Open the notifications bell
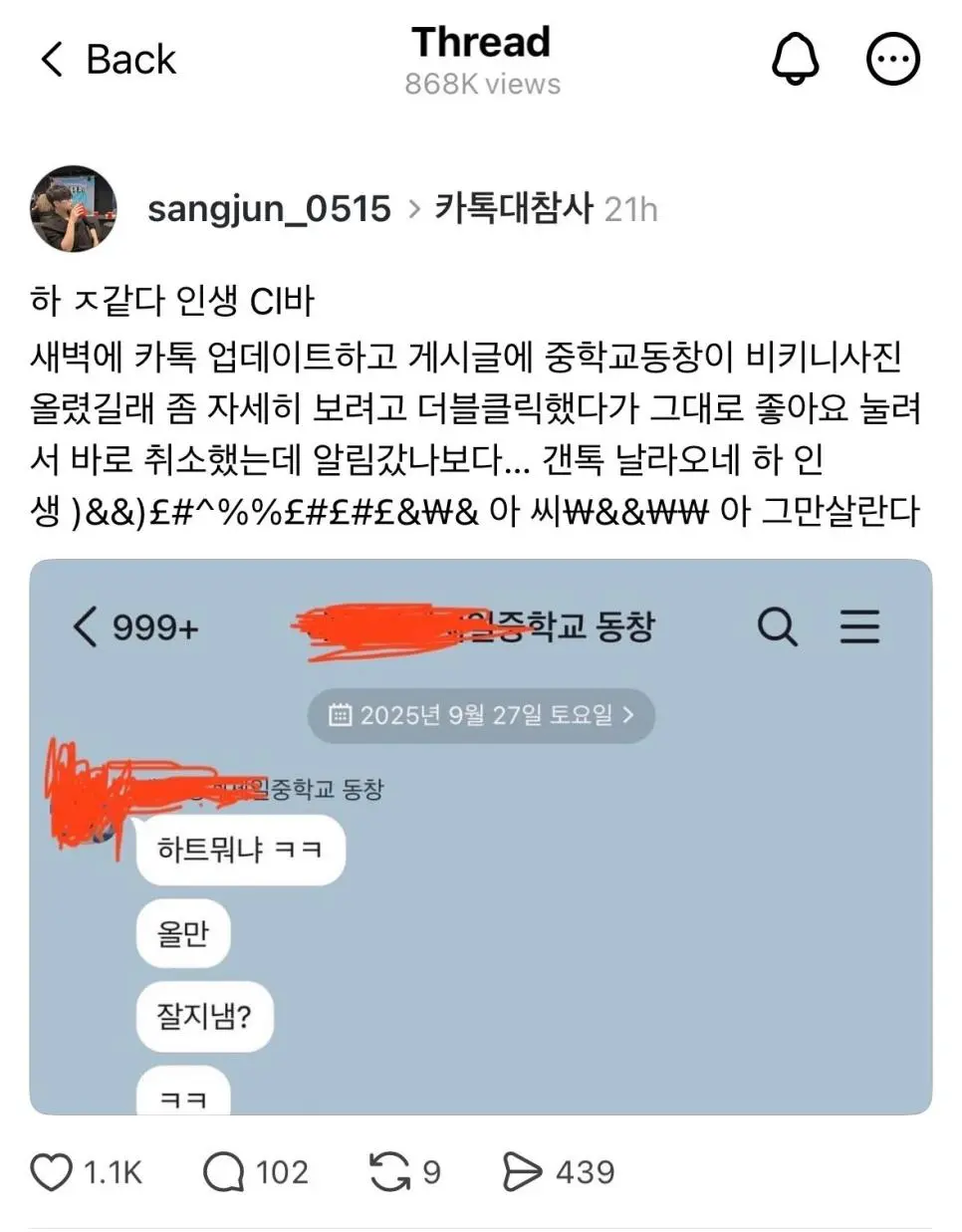 795,59
